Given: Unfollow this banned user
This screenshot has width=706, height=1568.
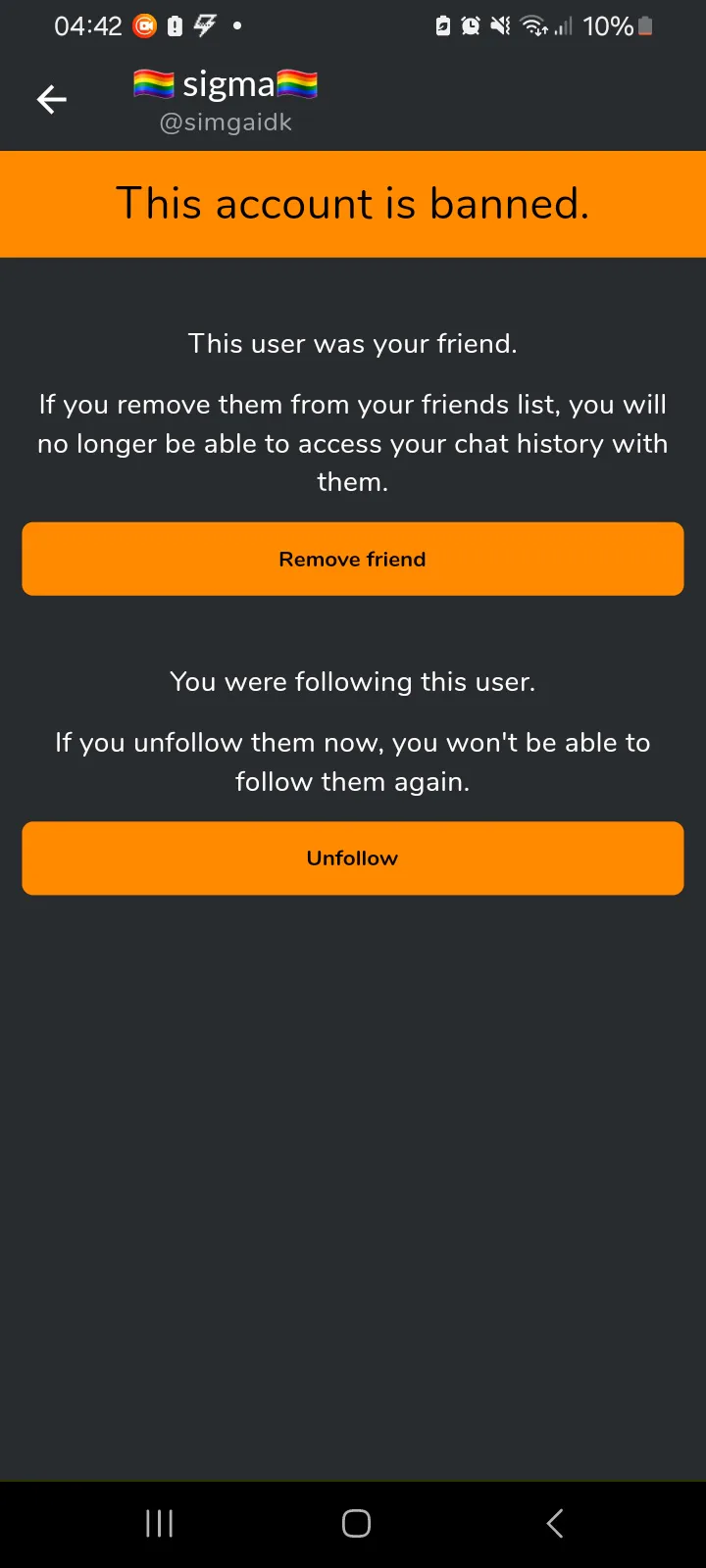Looking at the screenshot, I should pyautogui.click(x=353, y=858).
